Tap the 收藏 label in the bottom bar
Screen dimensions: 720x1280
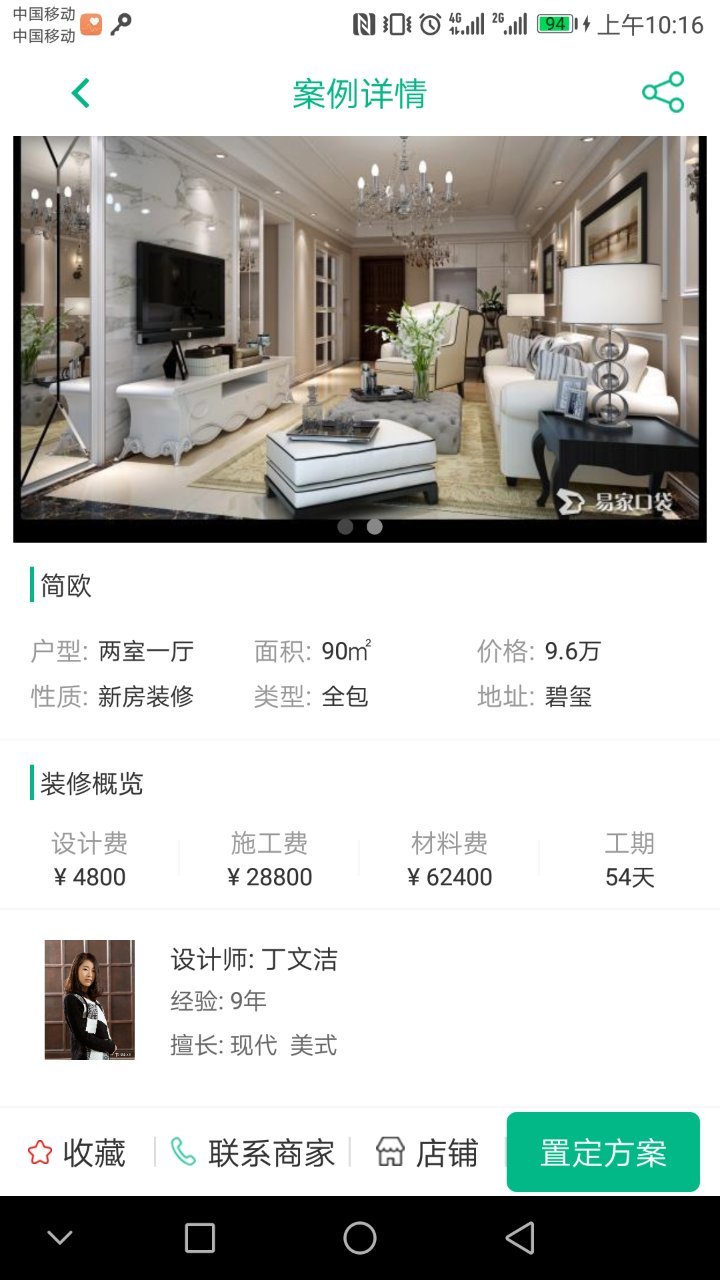tap(97, 1152)
